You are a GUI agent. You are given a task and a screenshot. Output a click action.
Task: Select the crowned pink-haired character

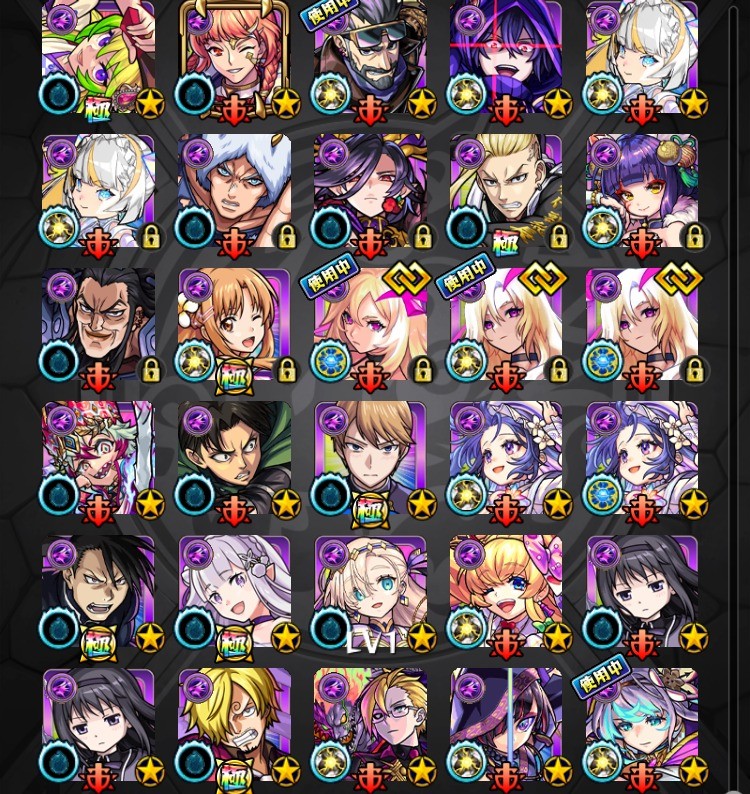tap(98, 458)
